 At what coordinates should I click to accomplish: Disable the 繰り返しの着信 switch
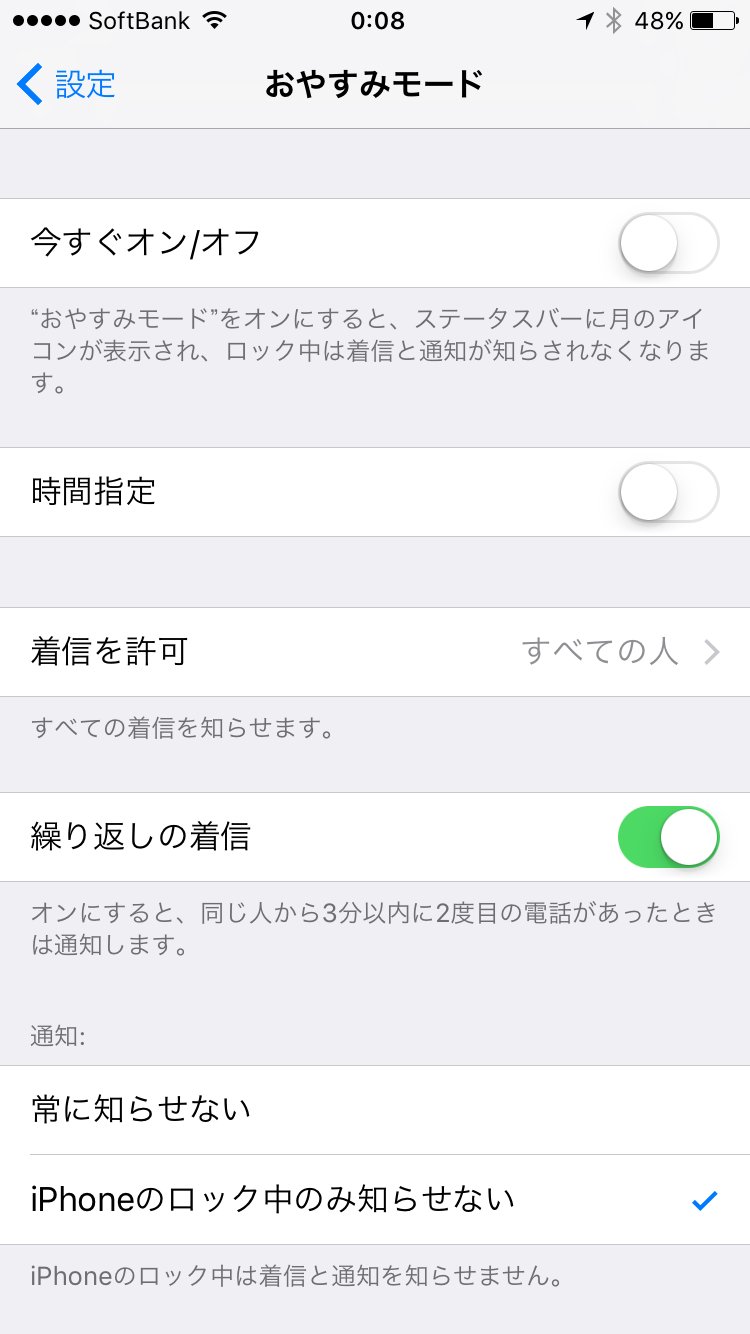[x=669, y=837]
